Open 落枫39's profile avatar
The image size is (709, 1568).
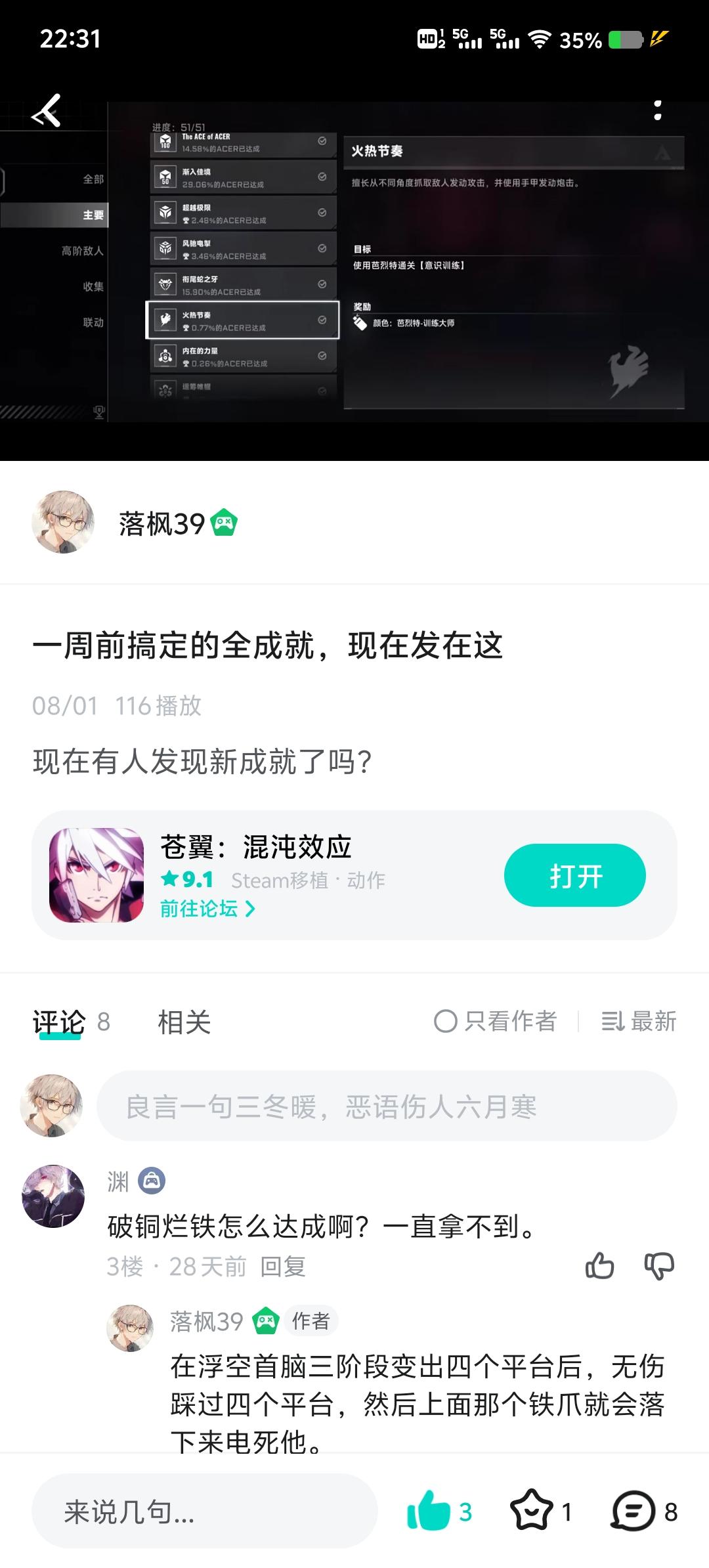(64, 522)
